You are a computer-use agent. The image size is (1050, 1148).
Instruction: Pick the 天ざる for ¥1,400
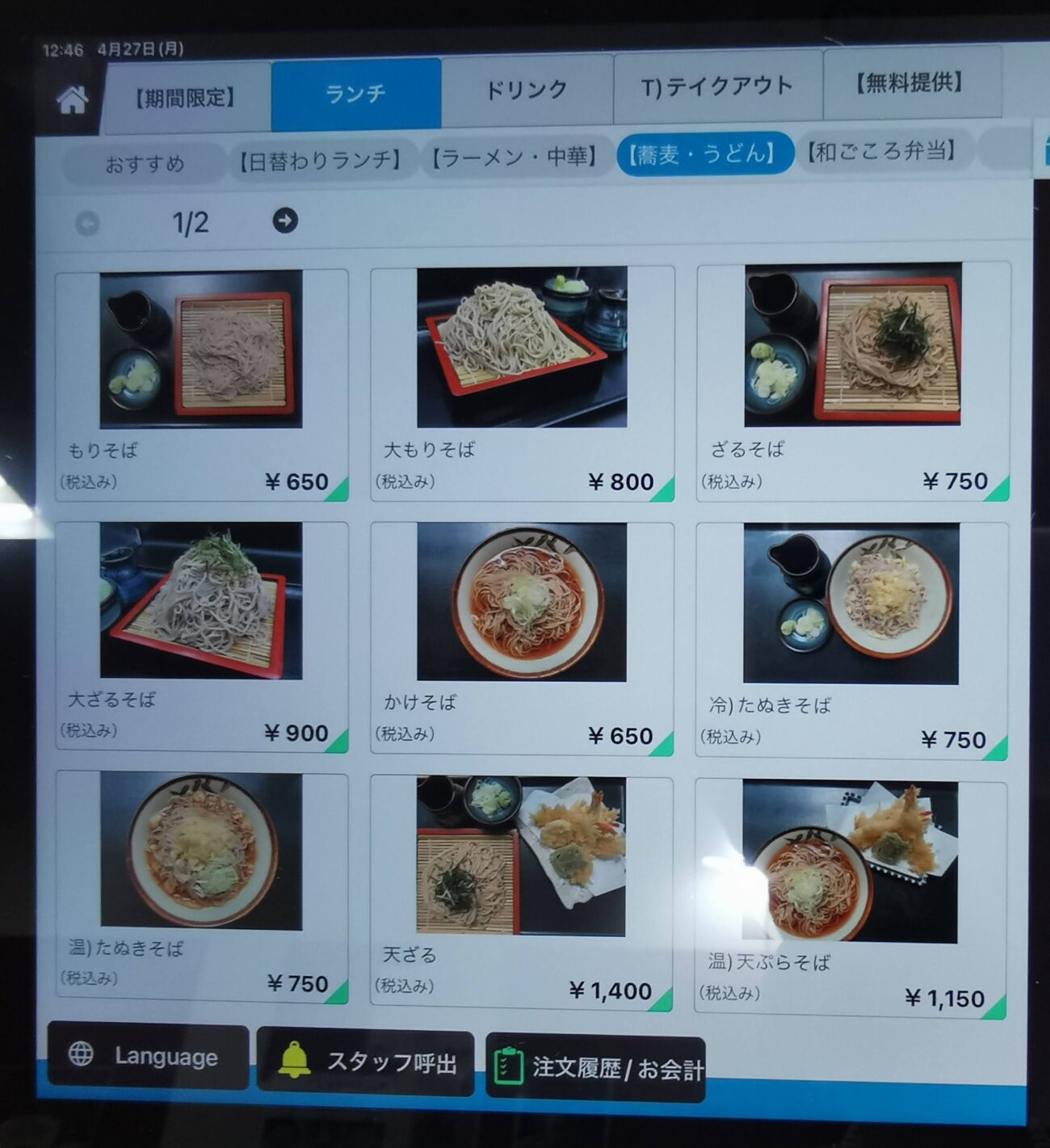click(x=521, y=893)
